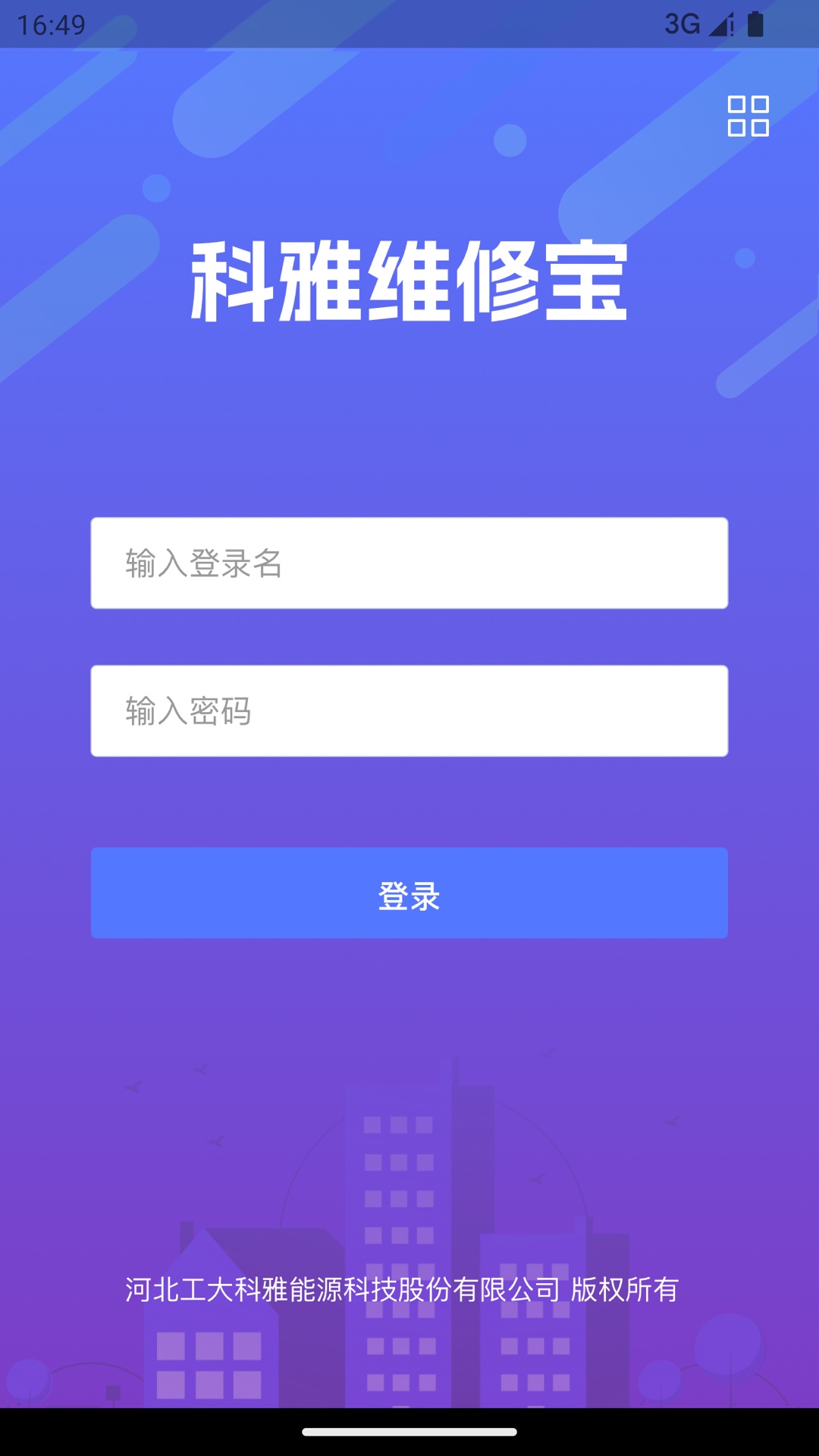Open the grid menu icon at top right
The height and width of the screenshot is (1456, 819).
(x=748, y=116)
